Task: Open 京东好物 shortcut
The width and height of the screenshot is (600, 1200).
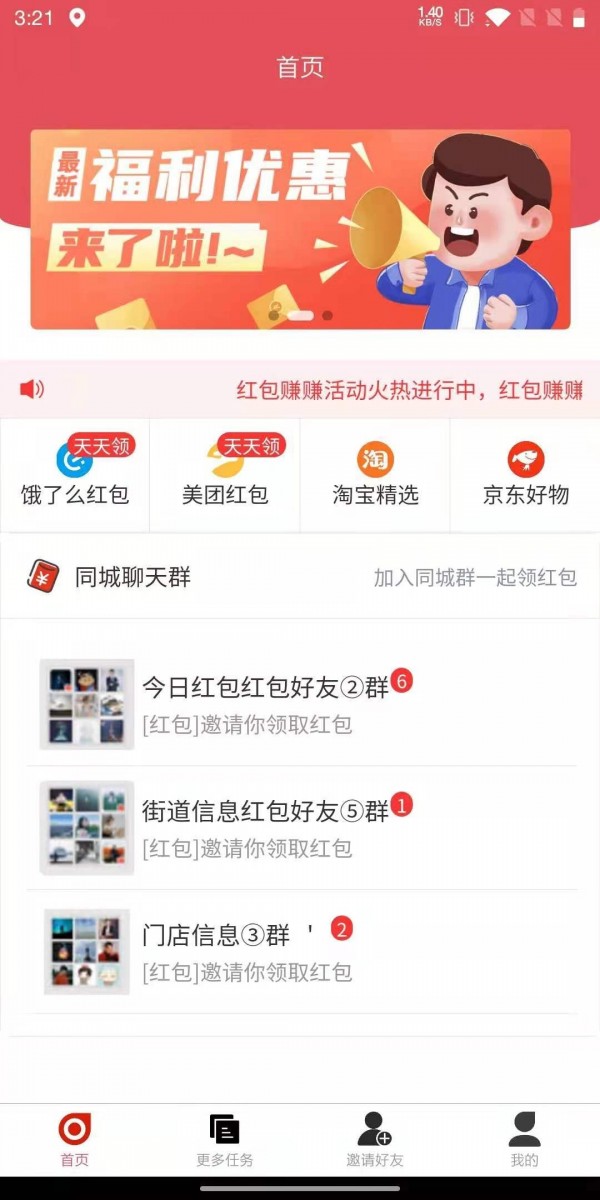Action: coord(525,475)
